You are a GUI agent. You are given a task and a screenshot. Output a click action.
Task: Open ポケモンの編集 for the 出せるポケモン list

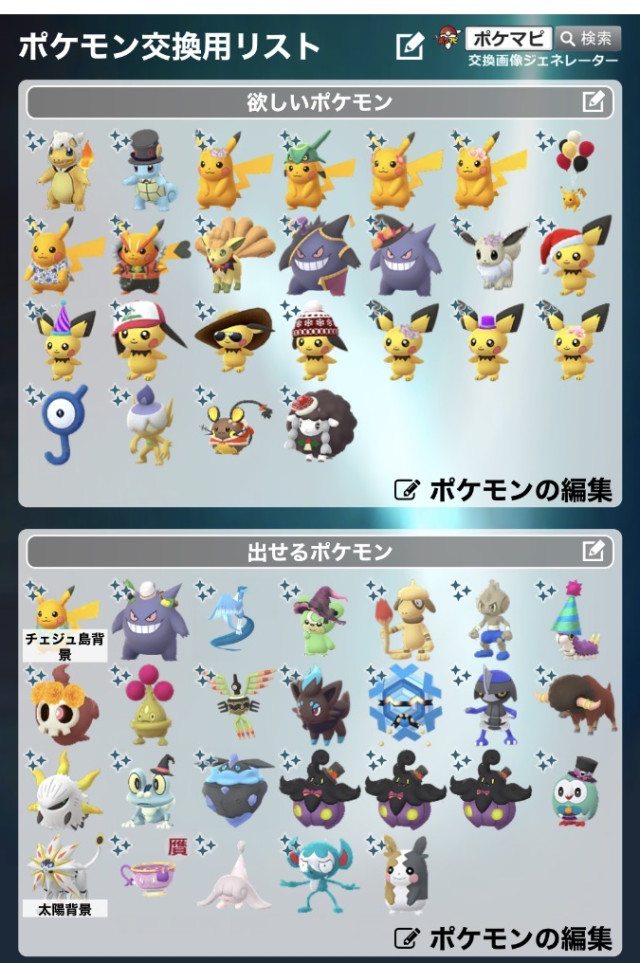pos(504,937)
